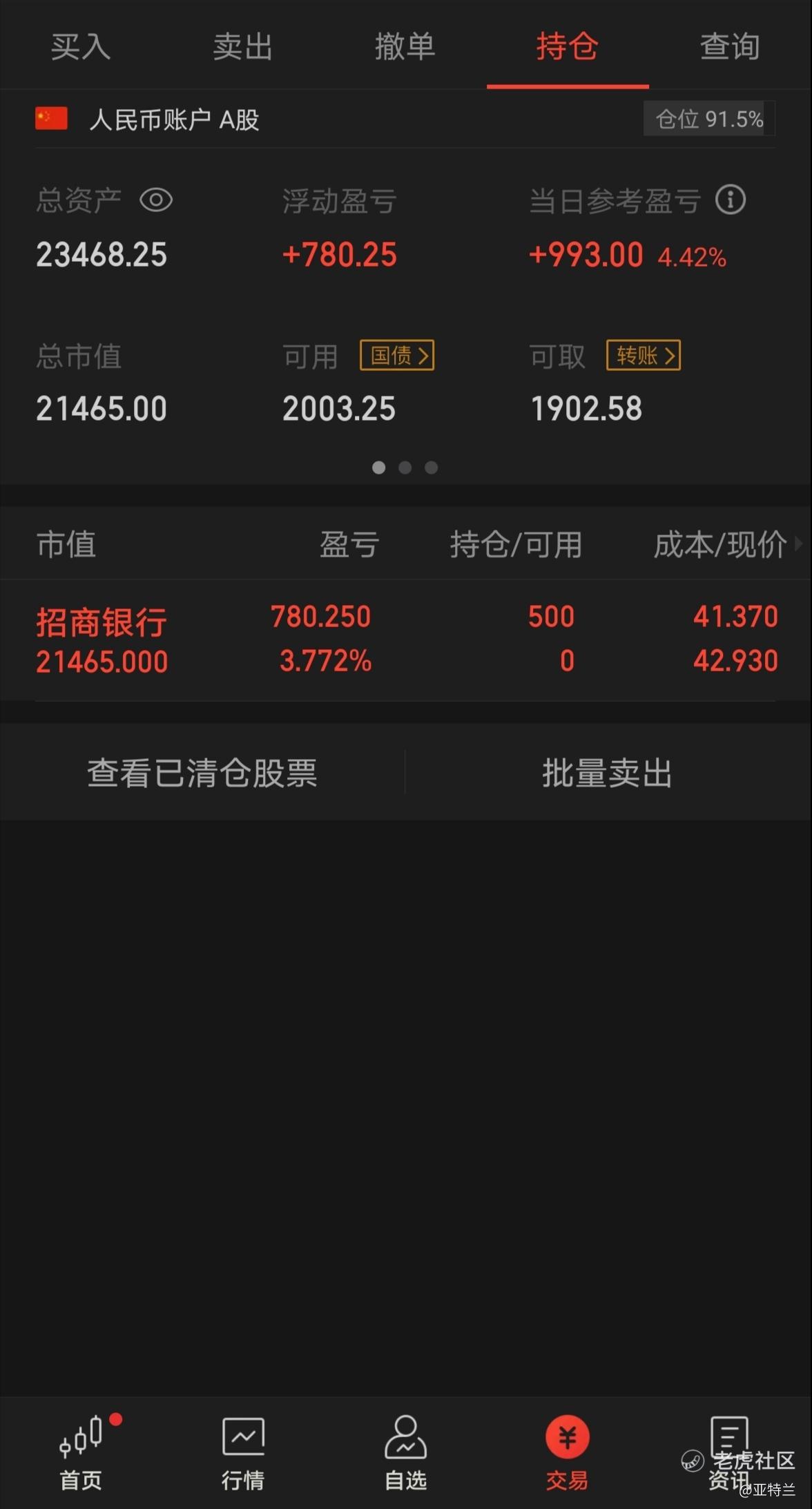Screen dimensions: 812x1509
Task: Toggle total assets visibility eye icon
Action: [156, 200]
